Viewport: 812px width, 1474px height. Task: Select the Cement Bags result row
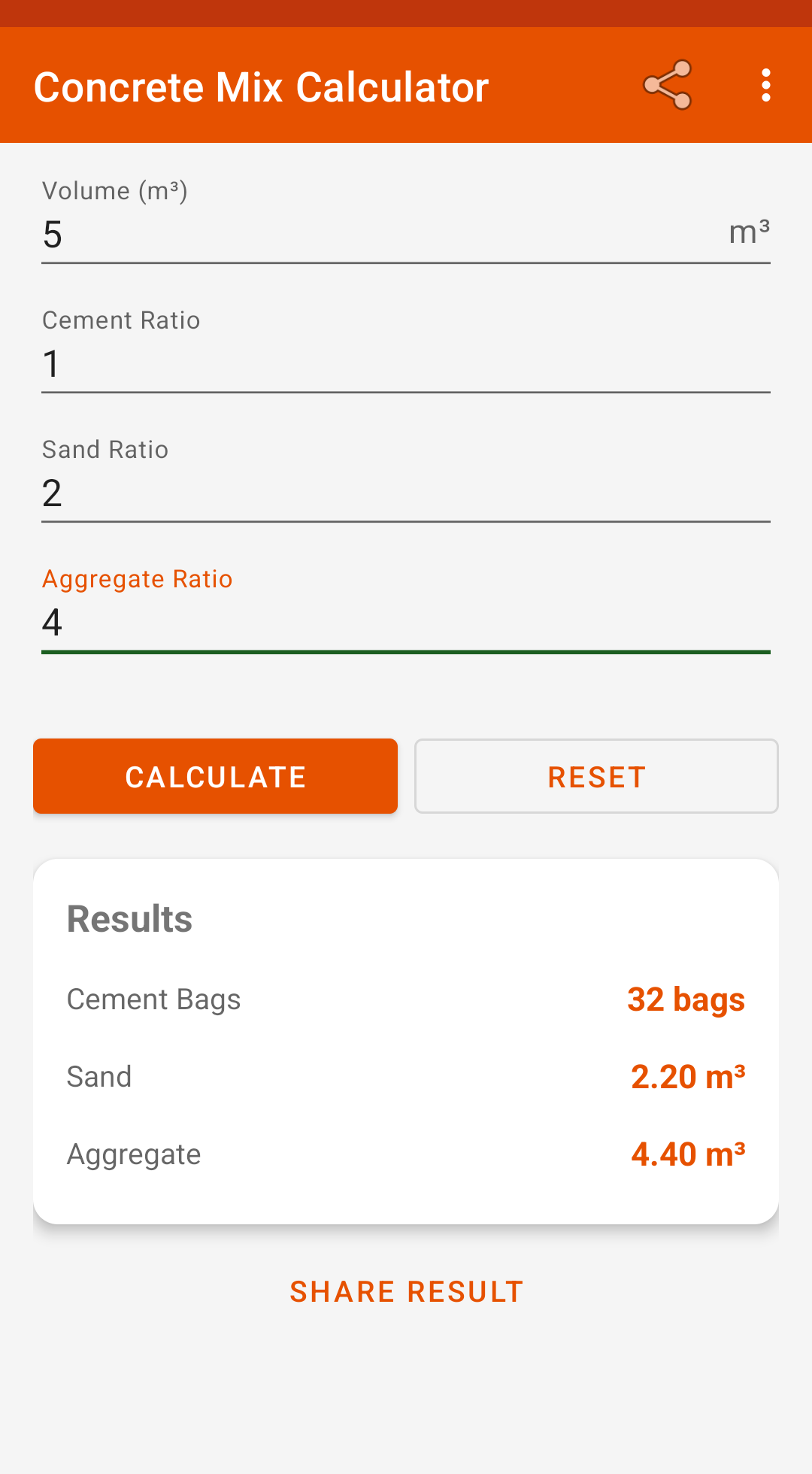point(153,1000)
